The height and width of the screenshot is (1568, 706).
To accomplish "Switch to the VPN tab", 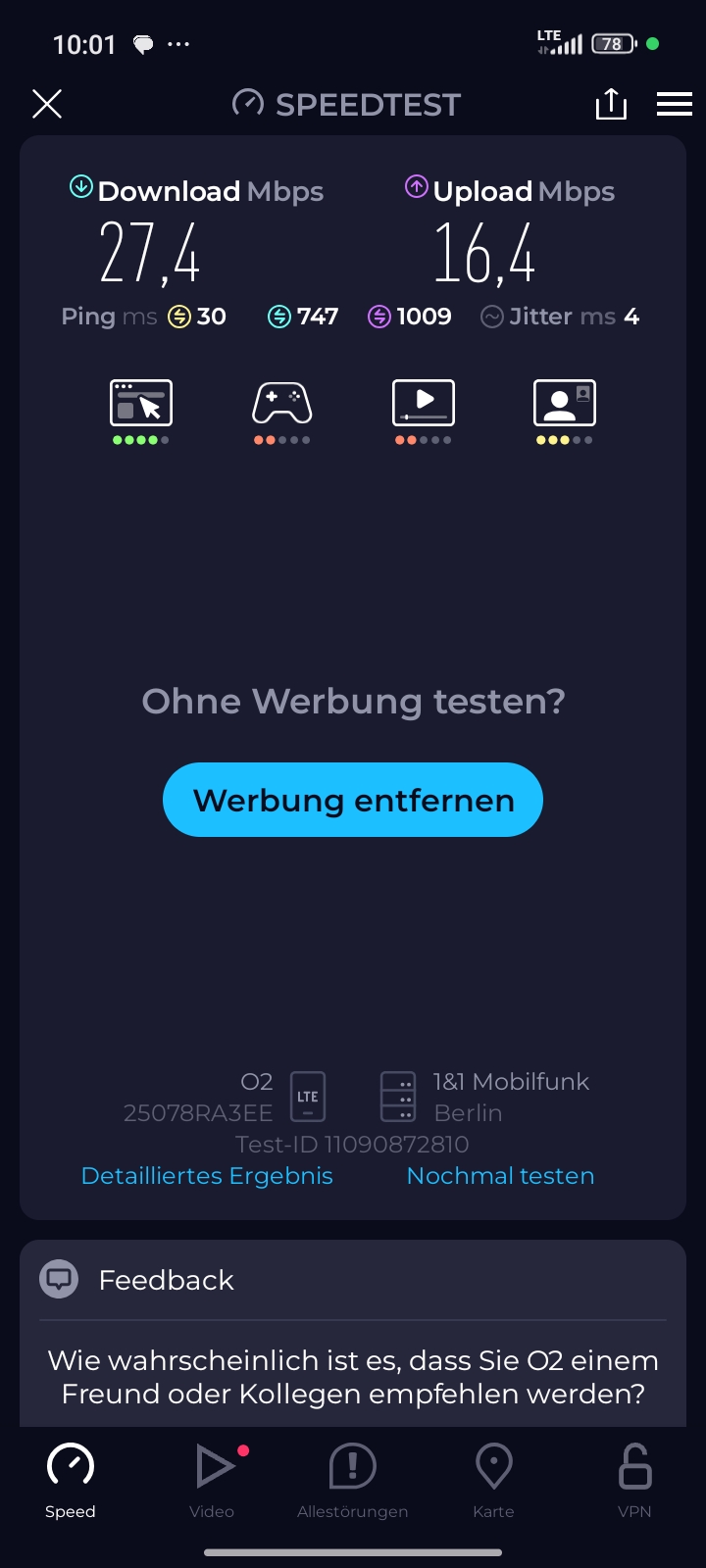I will point(634,1481).
